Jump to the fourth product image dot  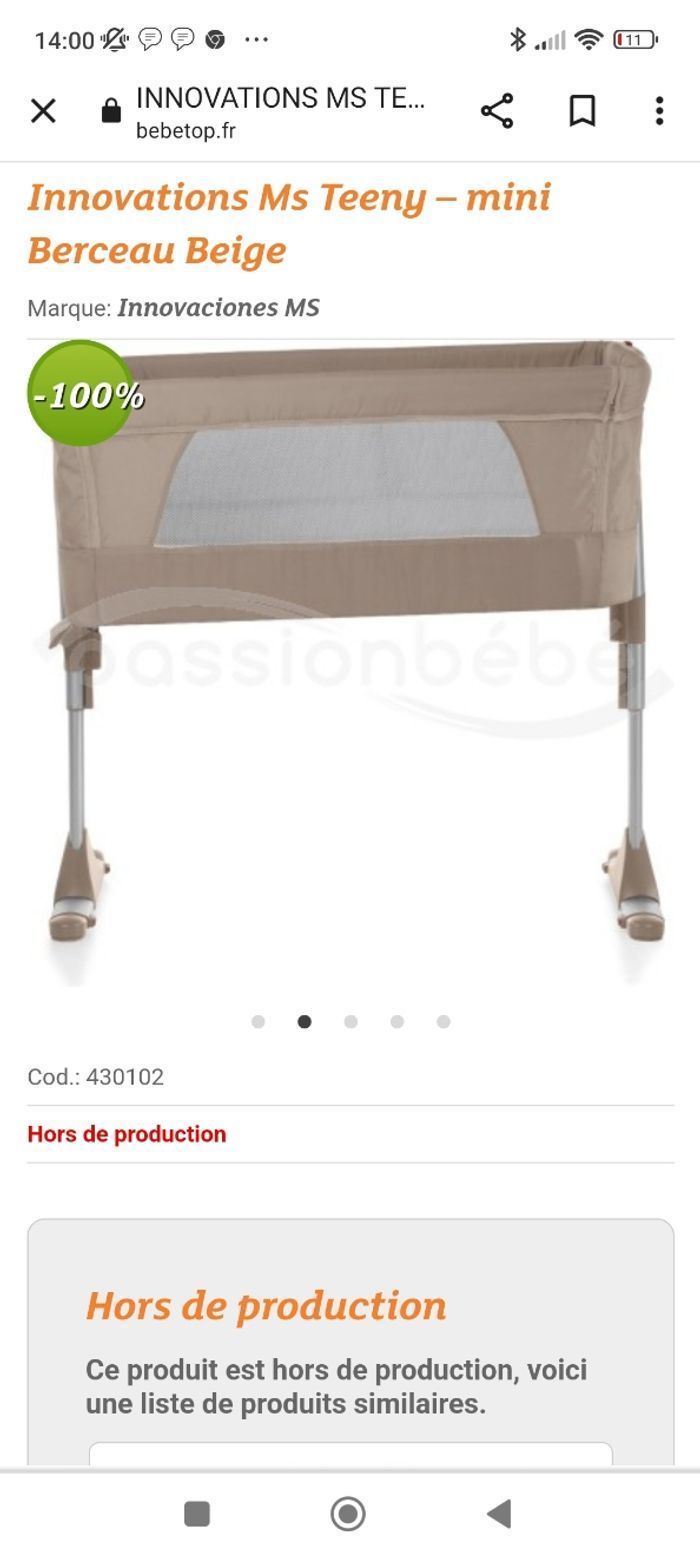(x=397, y=1021)
